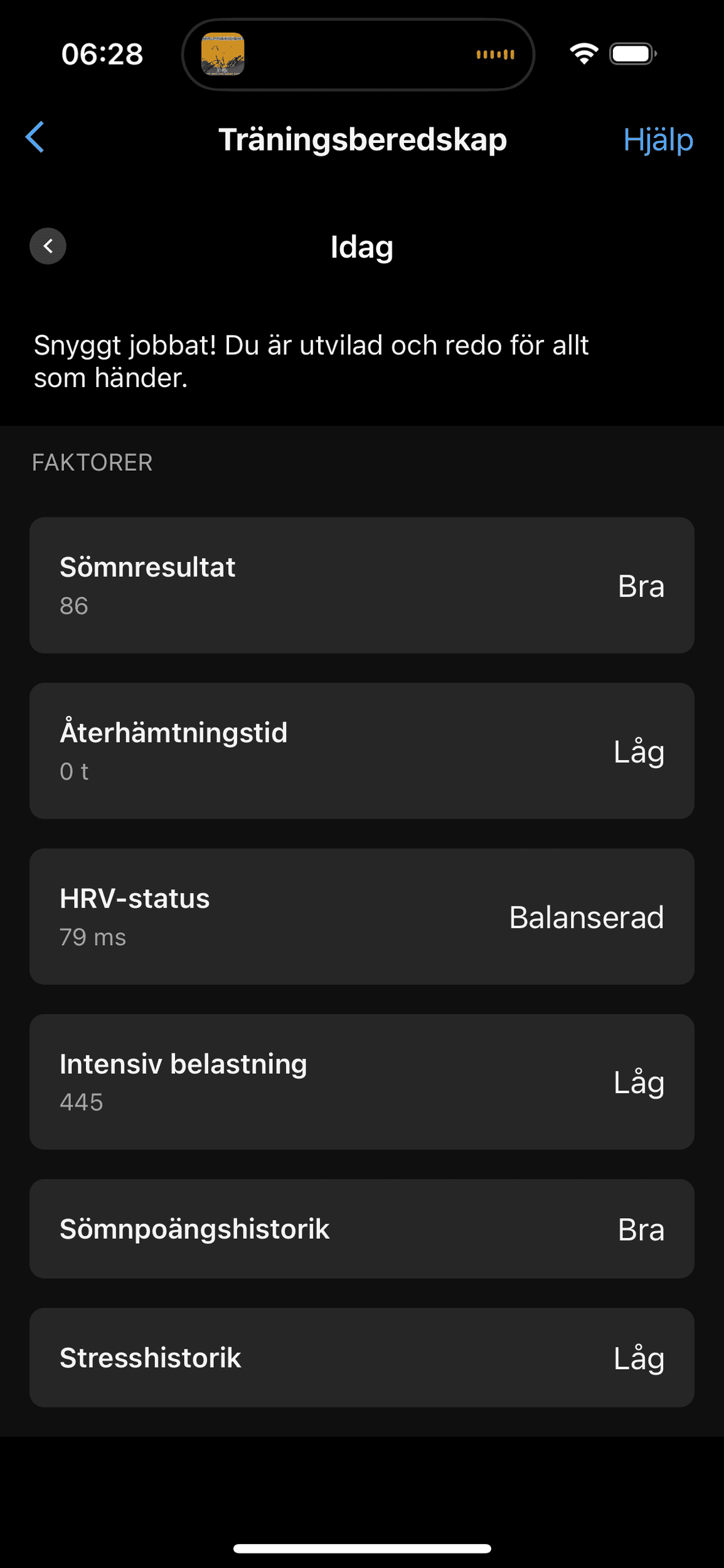The height and width of the screenshot is (1568, 724).
Task: View Stresshistorik details
Action: [x=361, y=1357]
